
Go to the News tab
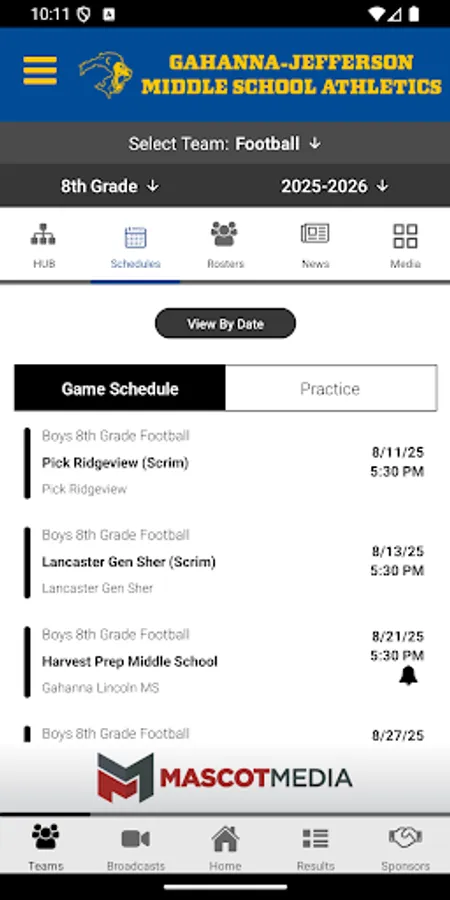(315, 245)
